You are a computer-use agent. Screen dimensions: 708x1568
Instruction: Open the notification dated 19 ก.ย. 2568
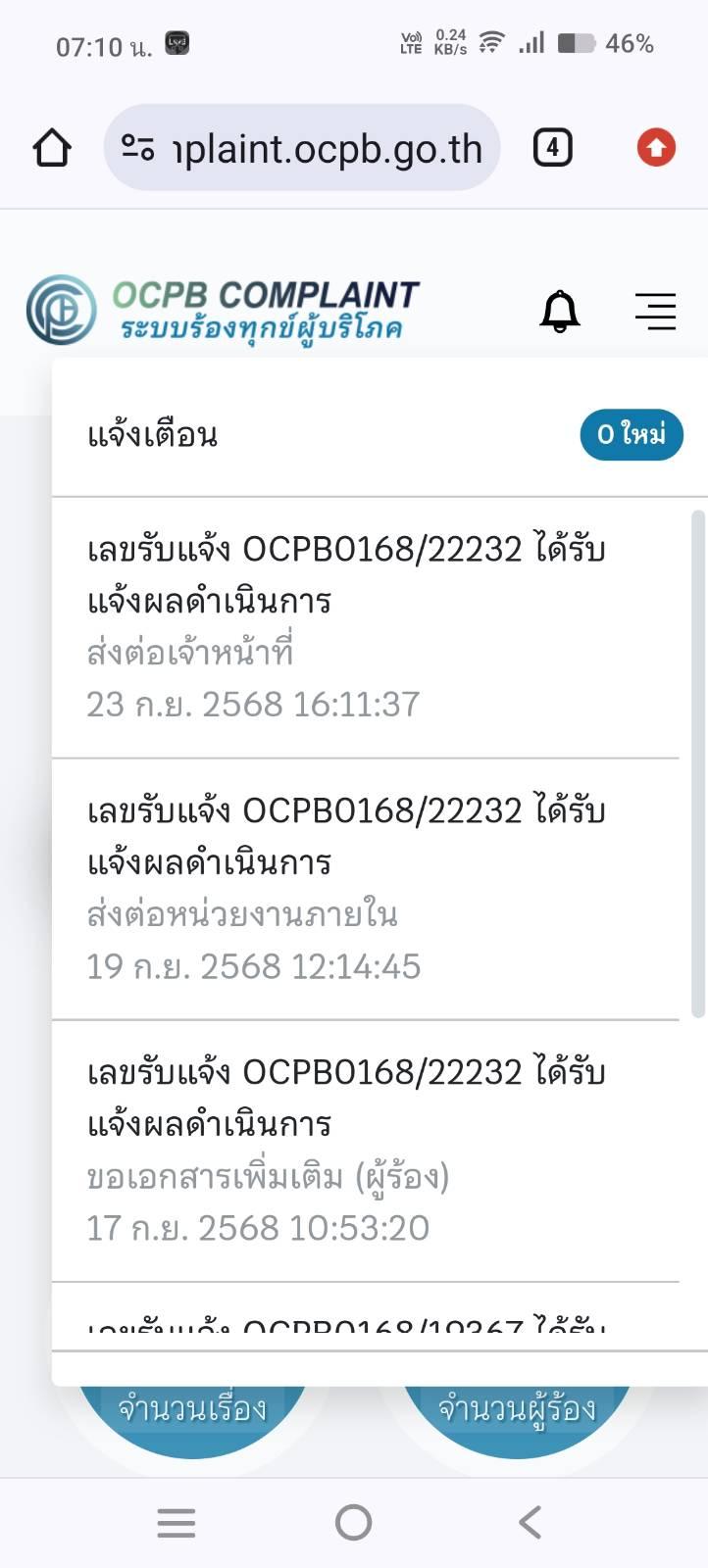(365, 889)
